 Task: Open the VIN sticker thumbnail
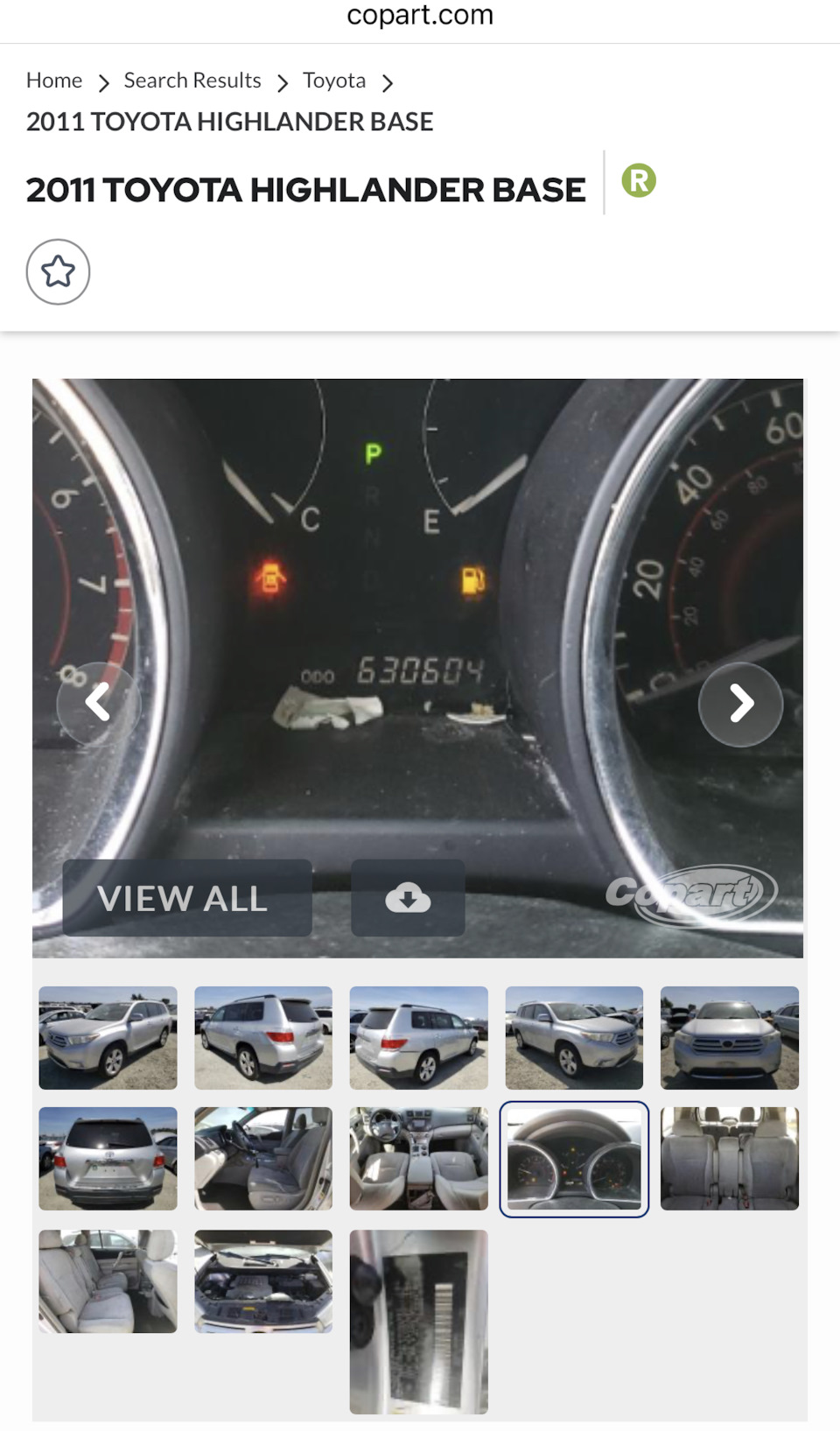point(418,1321)
